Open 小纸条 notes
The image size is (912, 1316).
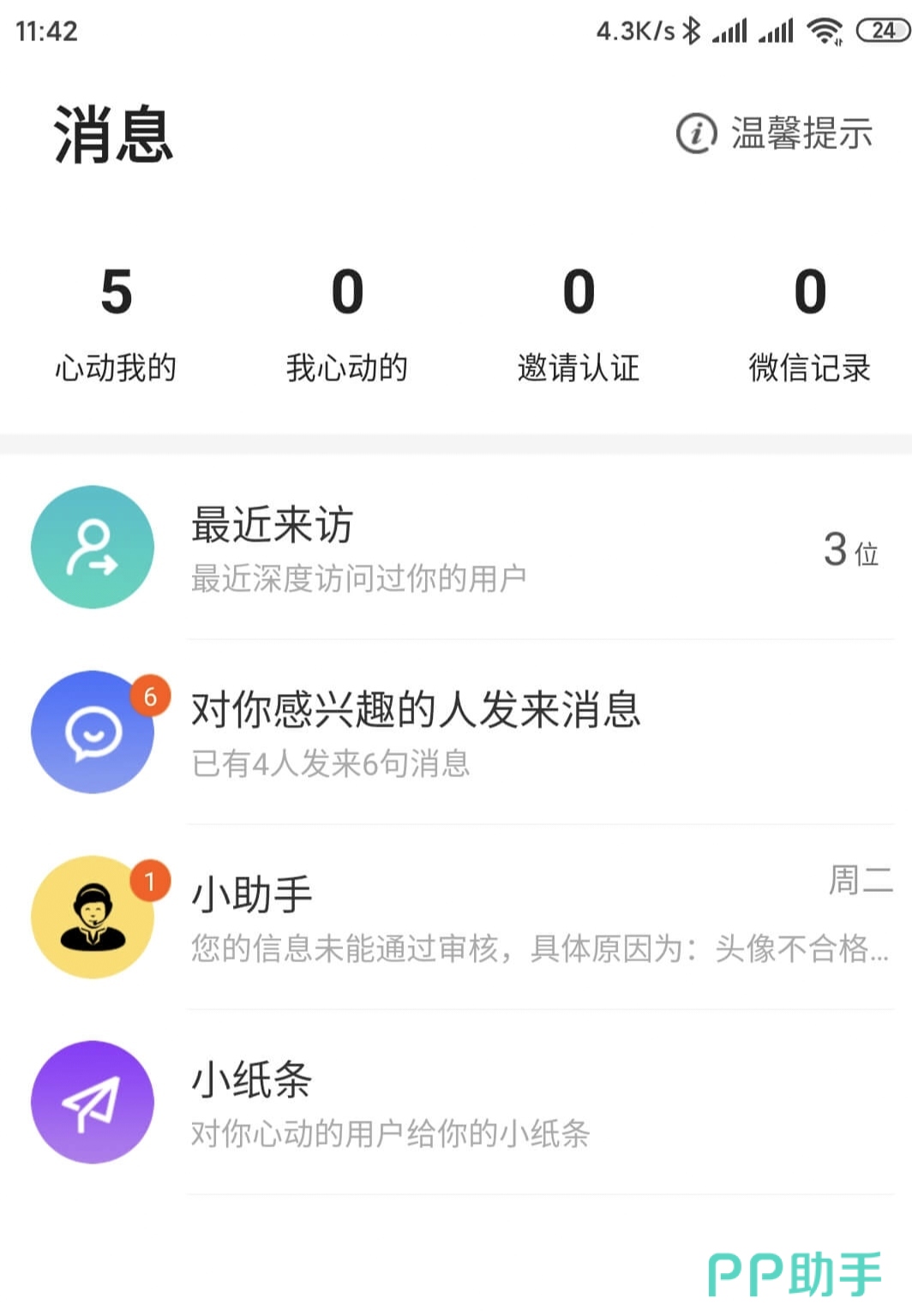point(456,1103)
